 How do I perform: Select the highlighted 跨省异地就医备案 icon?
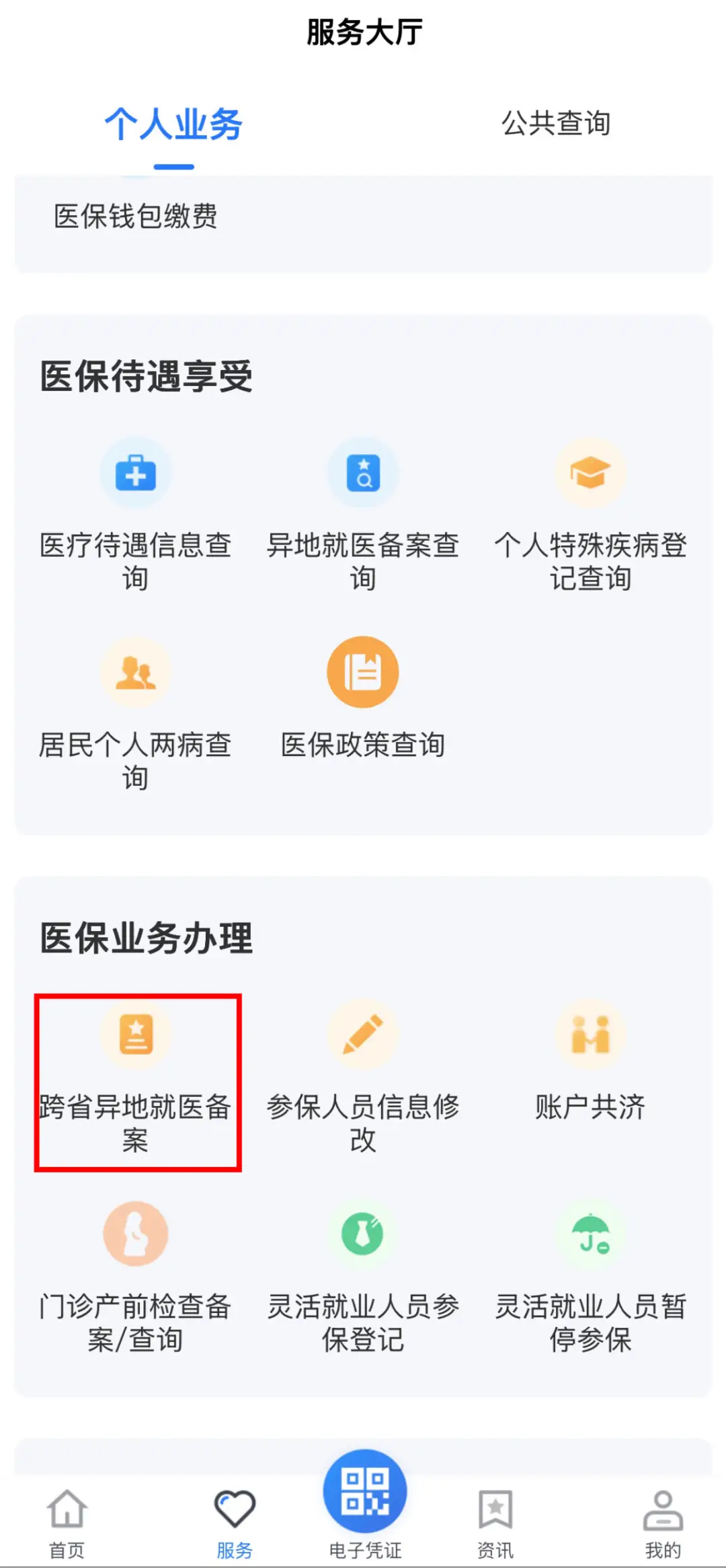point(138,1034)
